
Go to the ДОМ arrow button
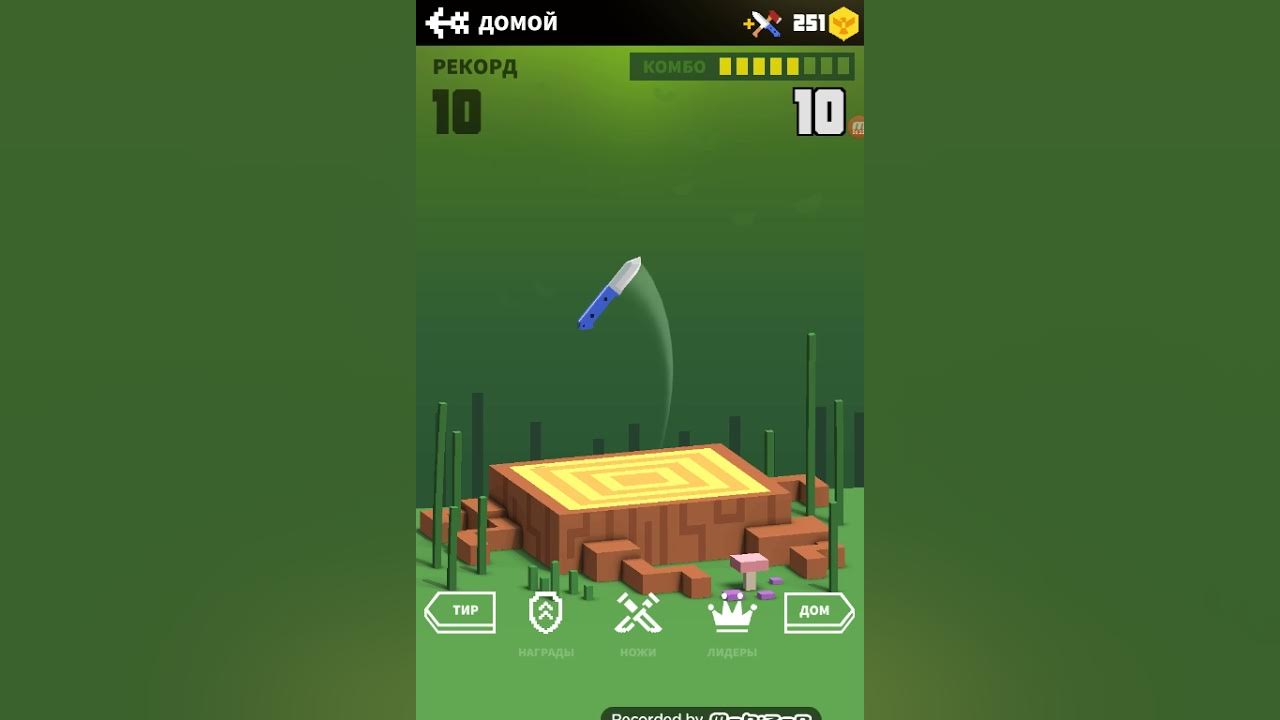[x=818, y=612]
